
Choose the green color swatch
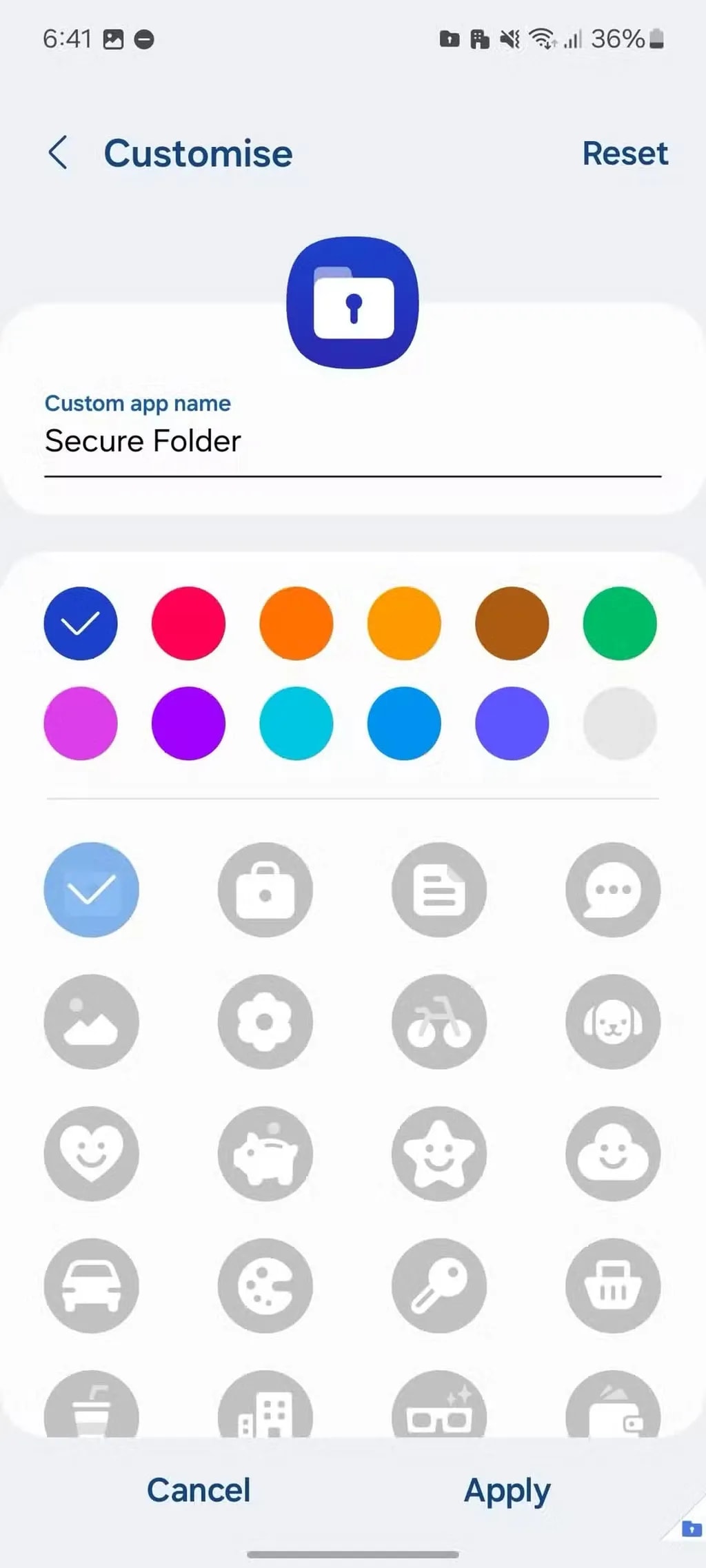[x=618, y=623]
